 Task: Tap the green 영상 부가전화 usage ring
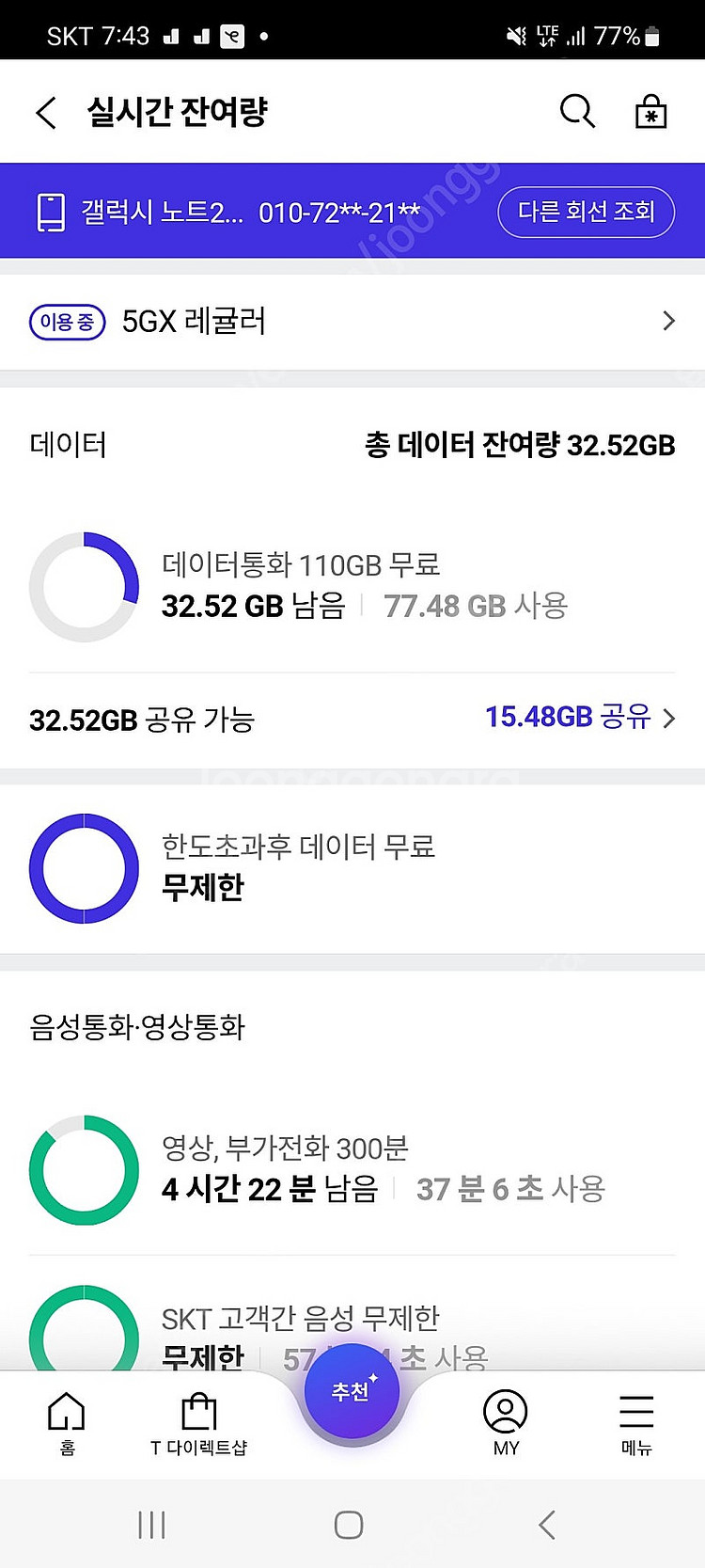[83, 1171]
